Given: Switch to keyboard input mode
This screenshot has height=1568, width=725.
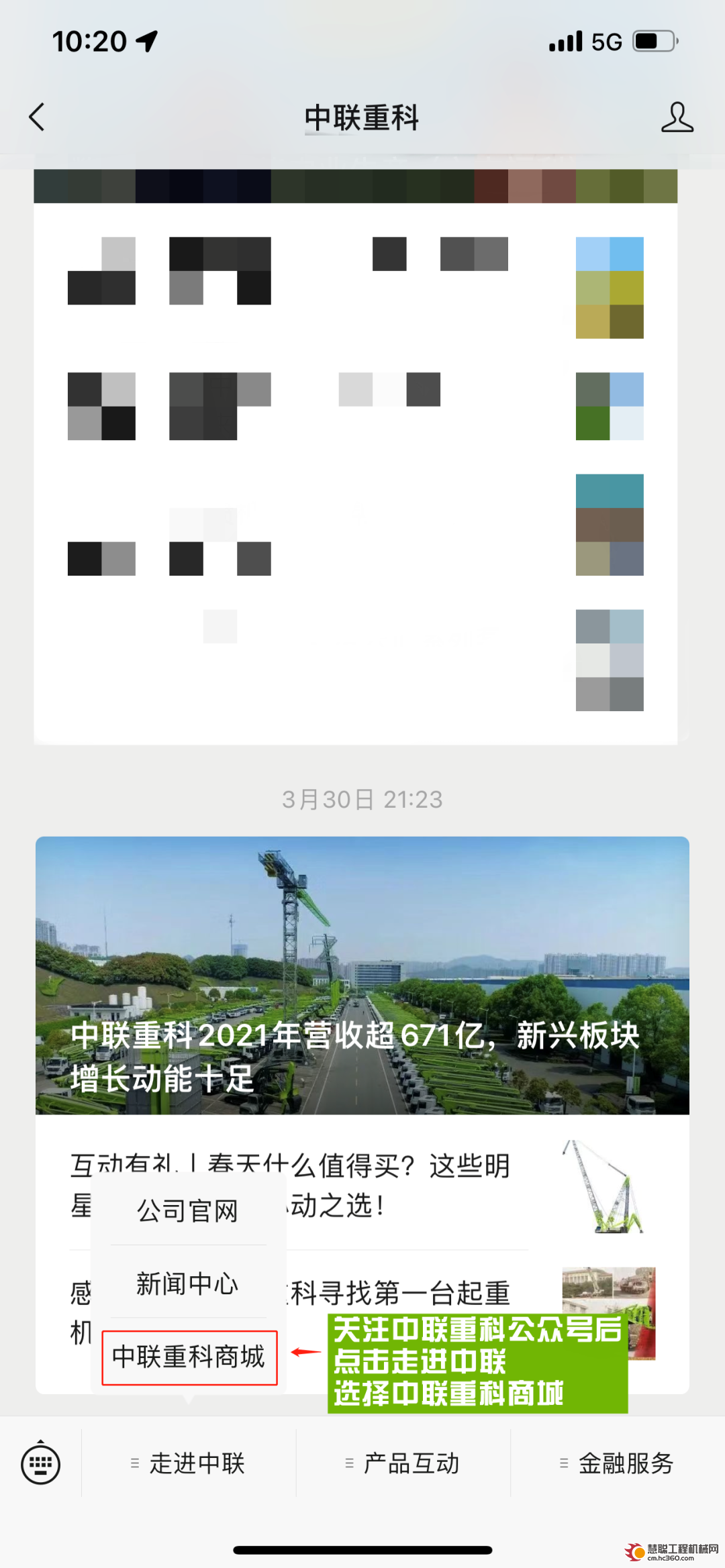Looking at the screenshot, I should [40, 1463].
